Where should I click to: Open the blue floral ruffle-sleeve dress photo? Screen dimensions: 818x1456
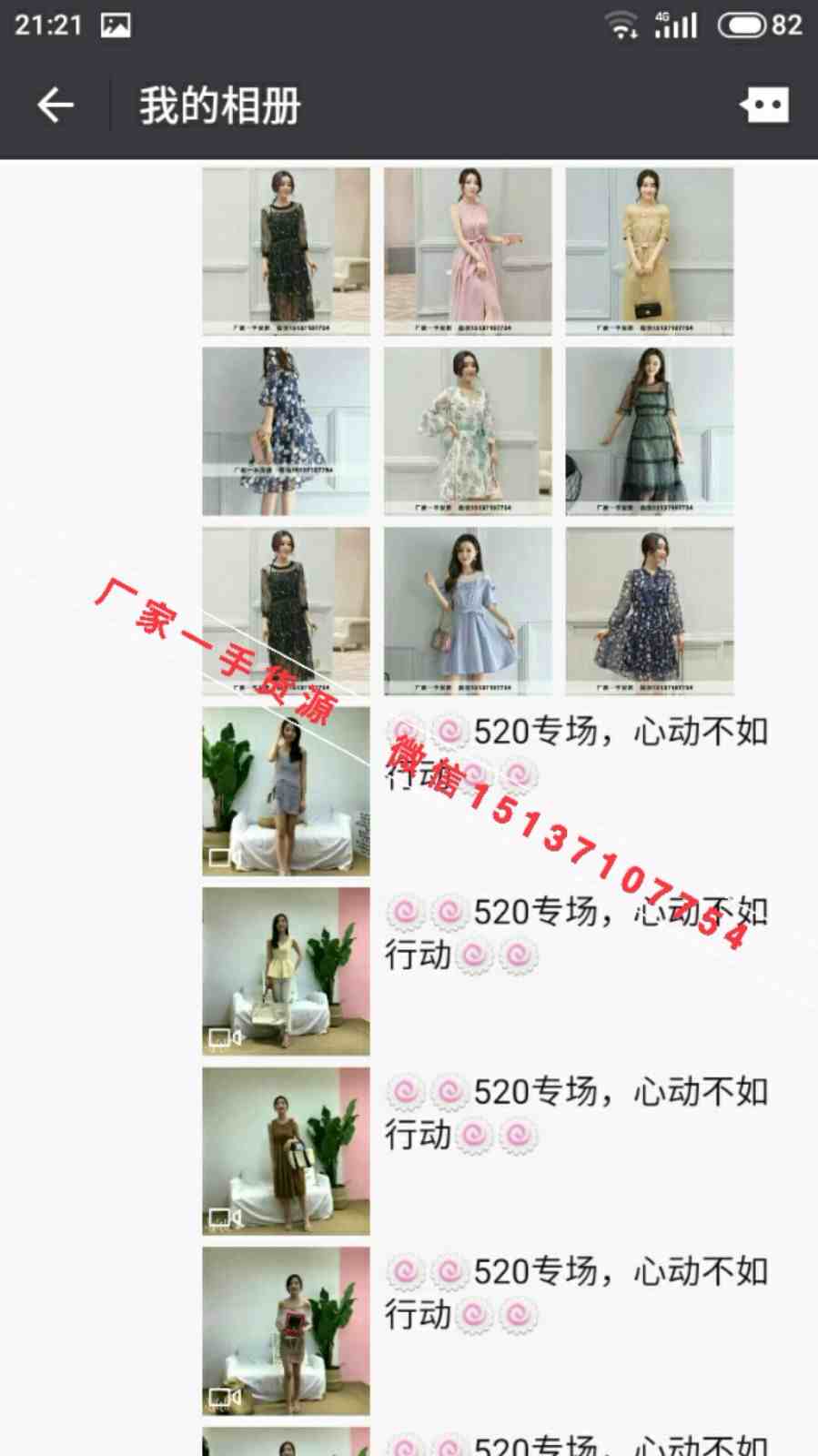coord(286,431)
